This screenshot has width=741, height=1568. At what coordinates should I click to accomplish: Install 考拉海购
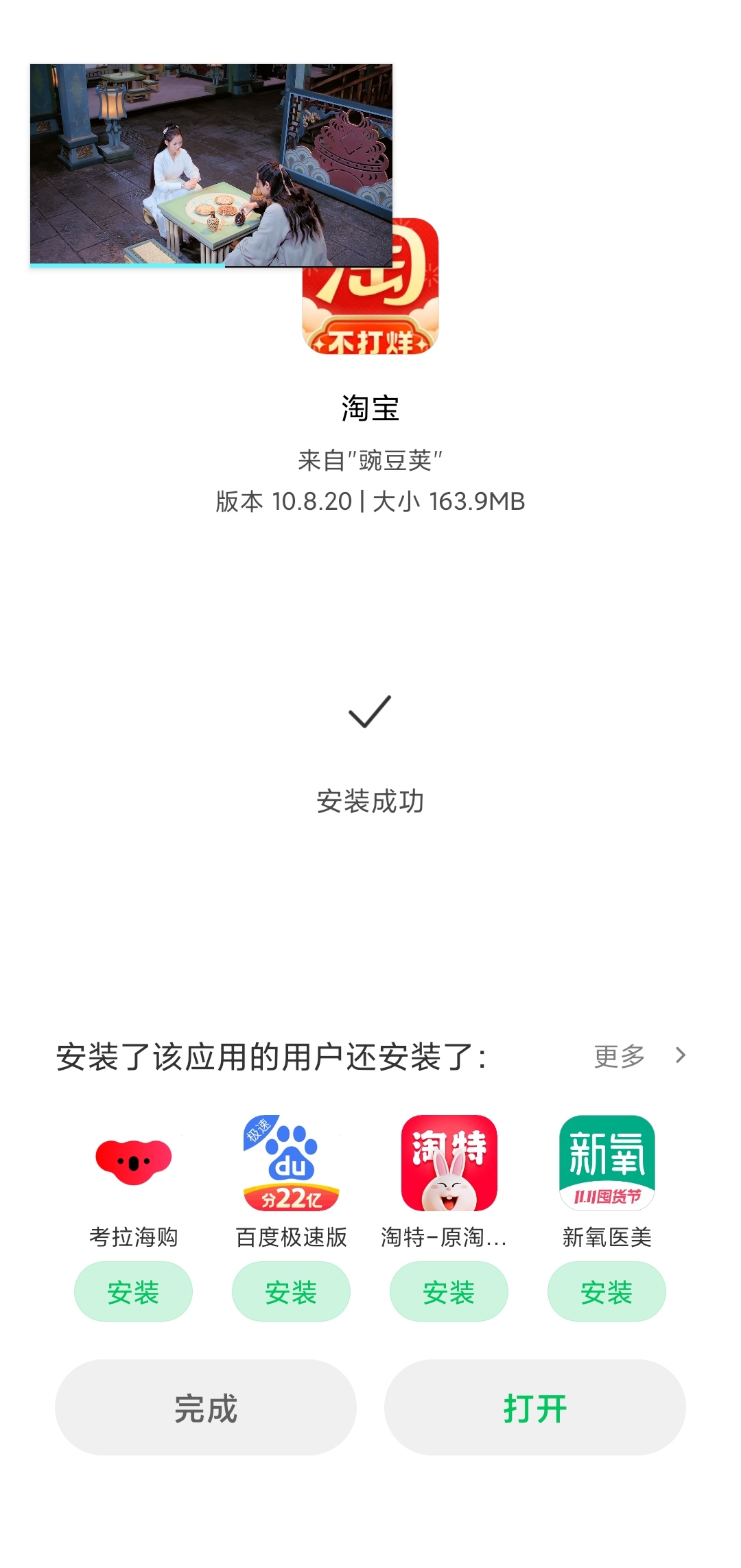tap(133, 1291)
